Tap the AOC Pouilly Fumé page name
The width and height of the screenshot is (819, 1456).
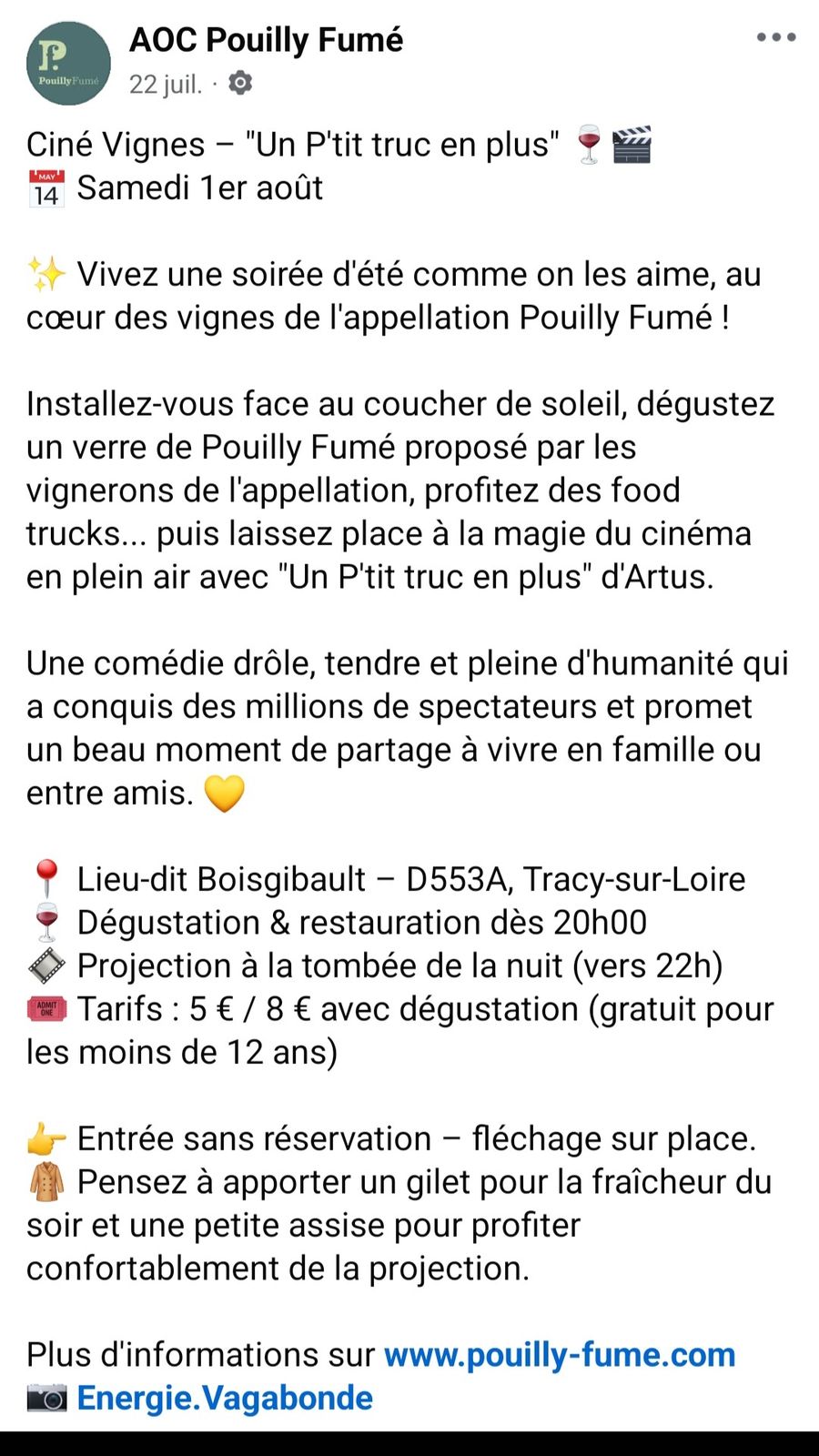click(266, 40)
